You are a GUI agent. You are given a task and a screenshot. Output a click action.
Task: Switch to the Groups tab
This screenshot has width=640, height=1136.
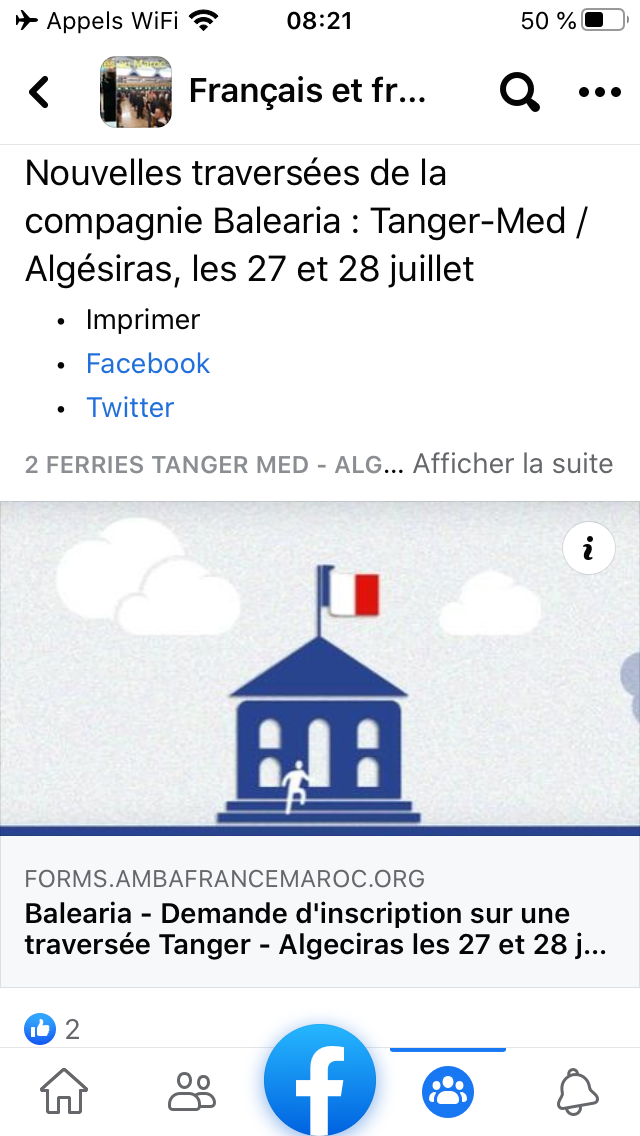pyautogui.click(x=448, y=1091)
